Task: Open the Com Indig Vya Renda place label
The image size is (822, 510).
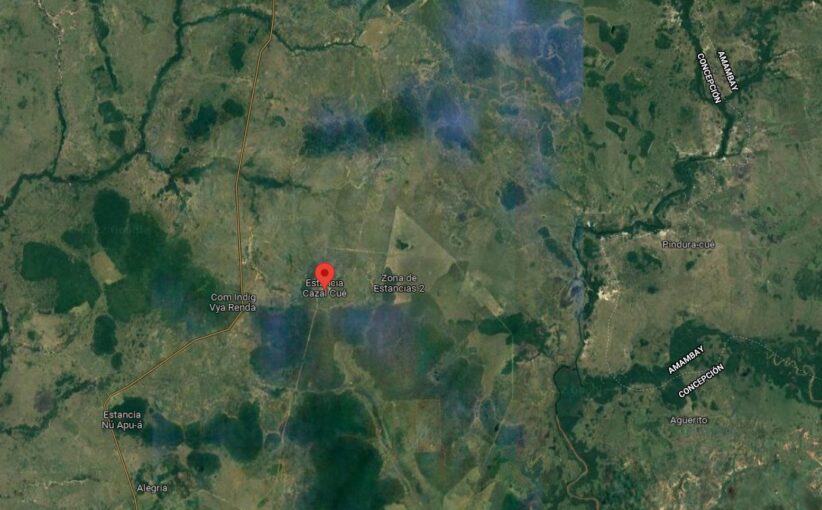Action: (233, 302)
